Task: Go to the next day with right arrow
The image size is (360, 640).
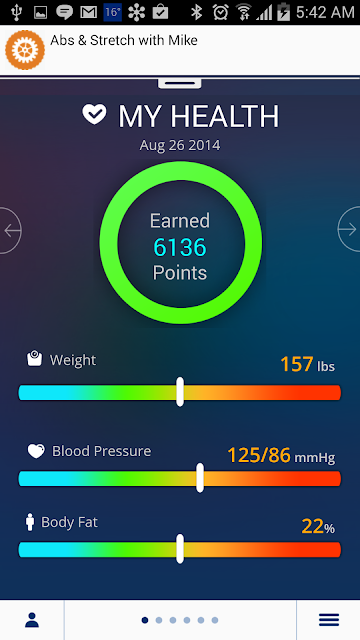Action: [349, 229]
